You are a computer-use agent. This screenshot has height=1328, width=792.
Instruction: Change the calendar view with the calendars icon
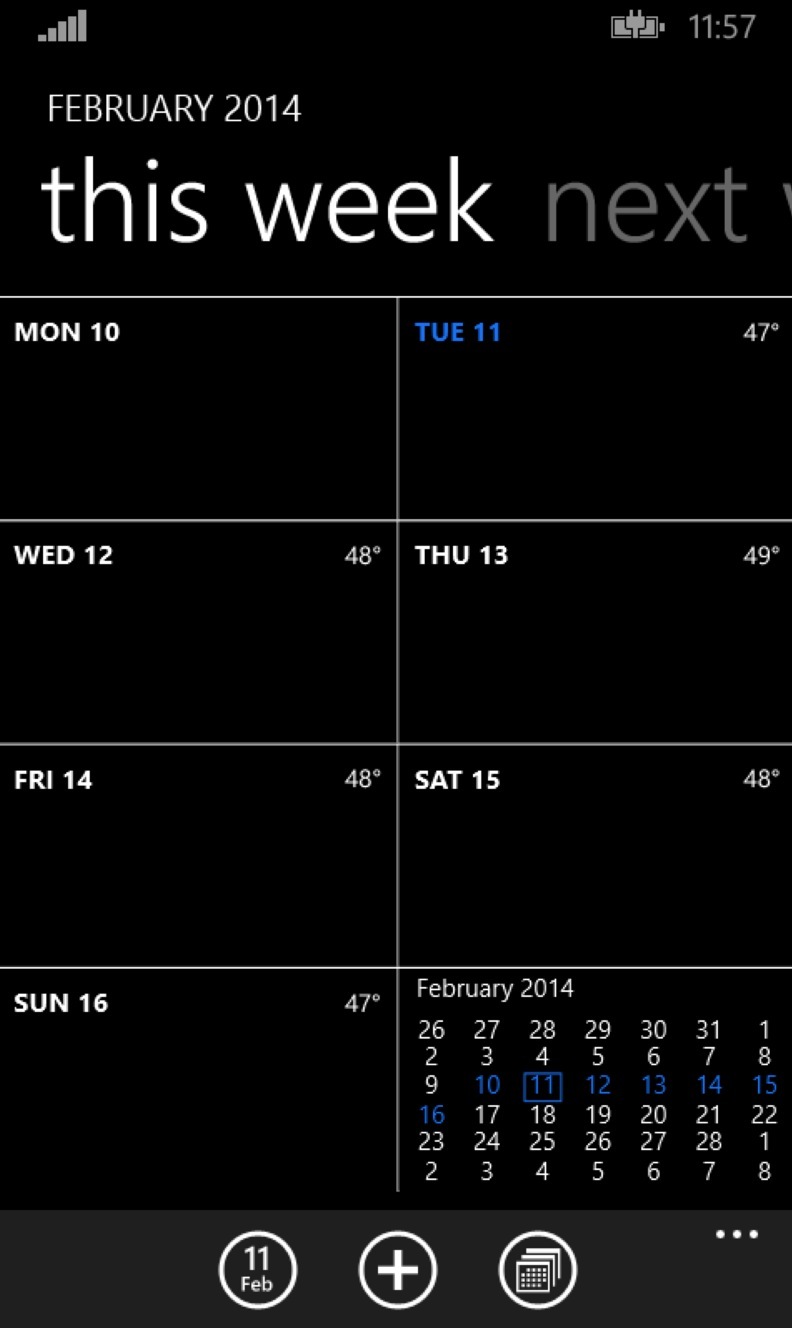coord(537,1270)
